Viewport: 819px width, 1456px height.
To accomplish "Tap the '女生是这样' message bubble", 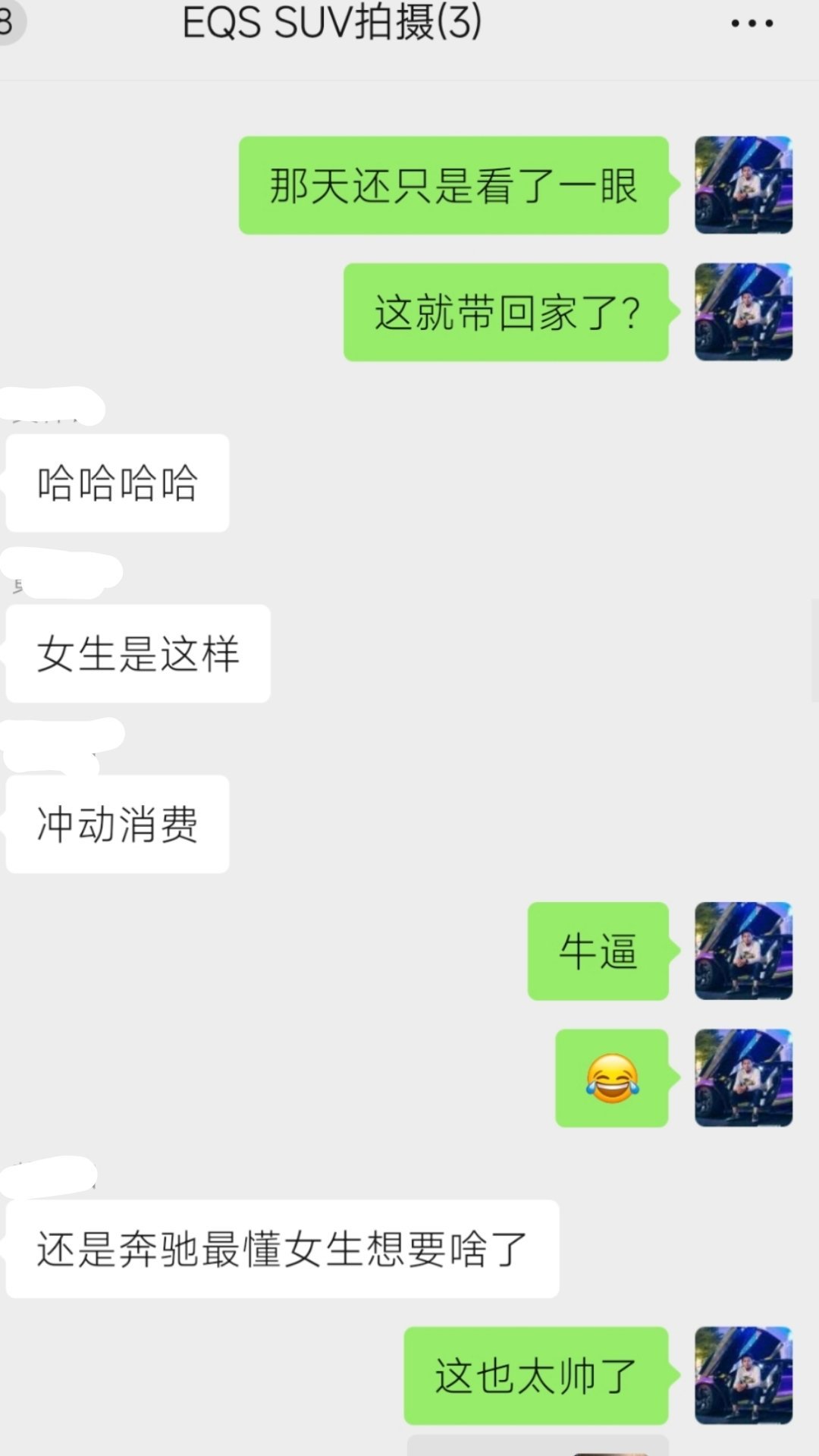I will [136, 653].
